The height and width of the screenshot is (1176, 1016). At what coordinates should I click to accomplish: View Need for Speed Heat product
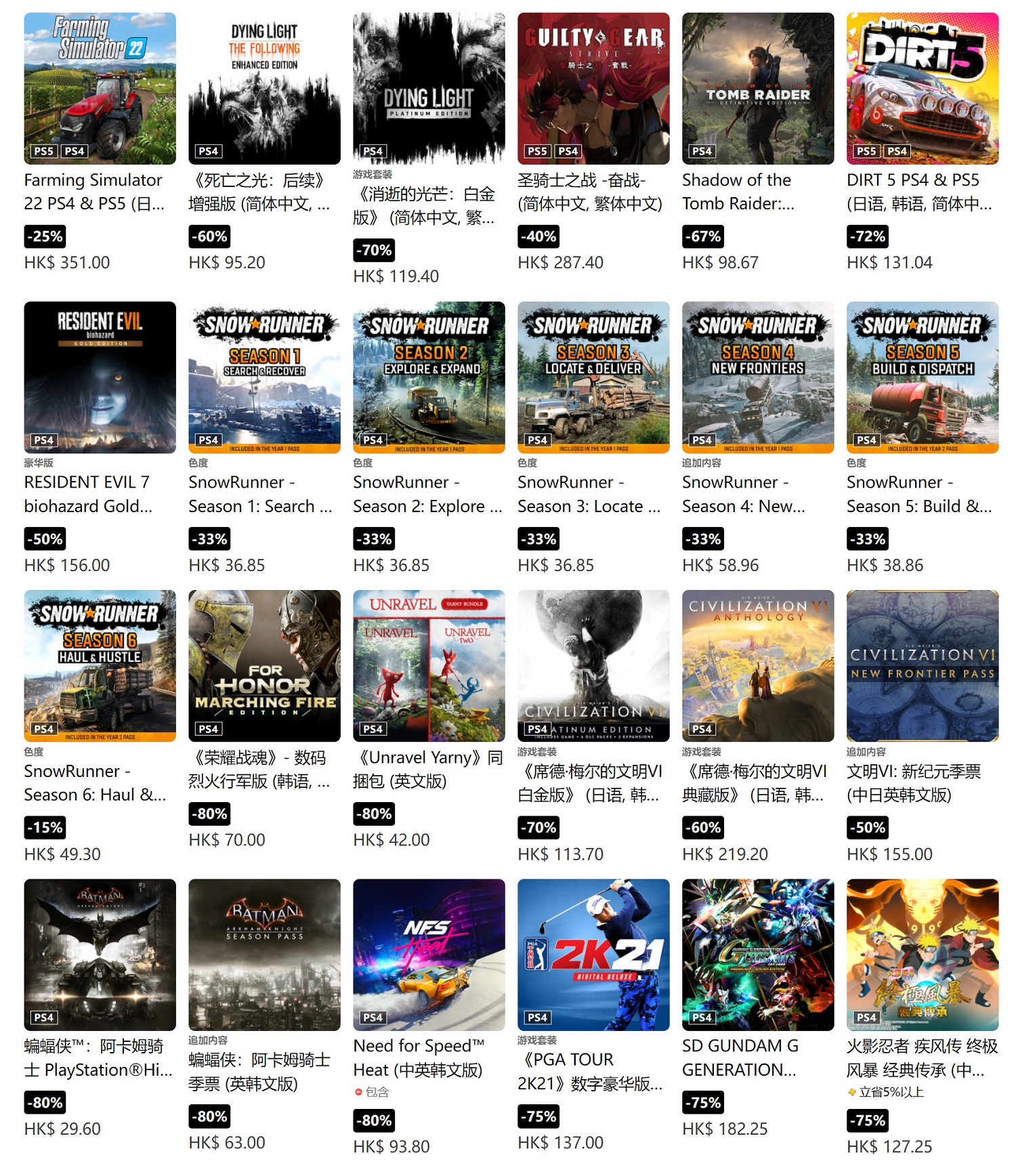click(x=429, y=954)
